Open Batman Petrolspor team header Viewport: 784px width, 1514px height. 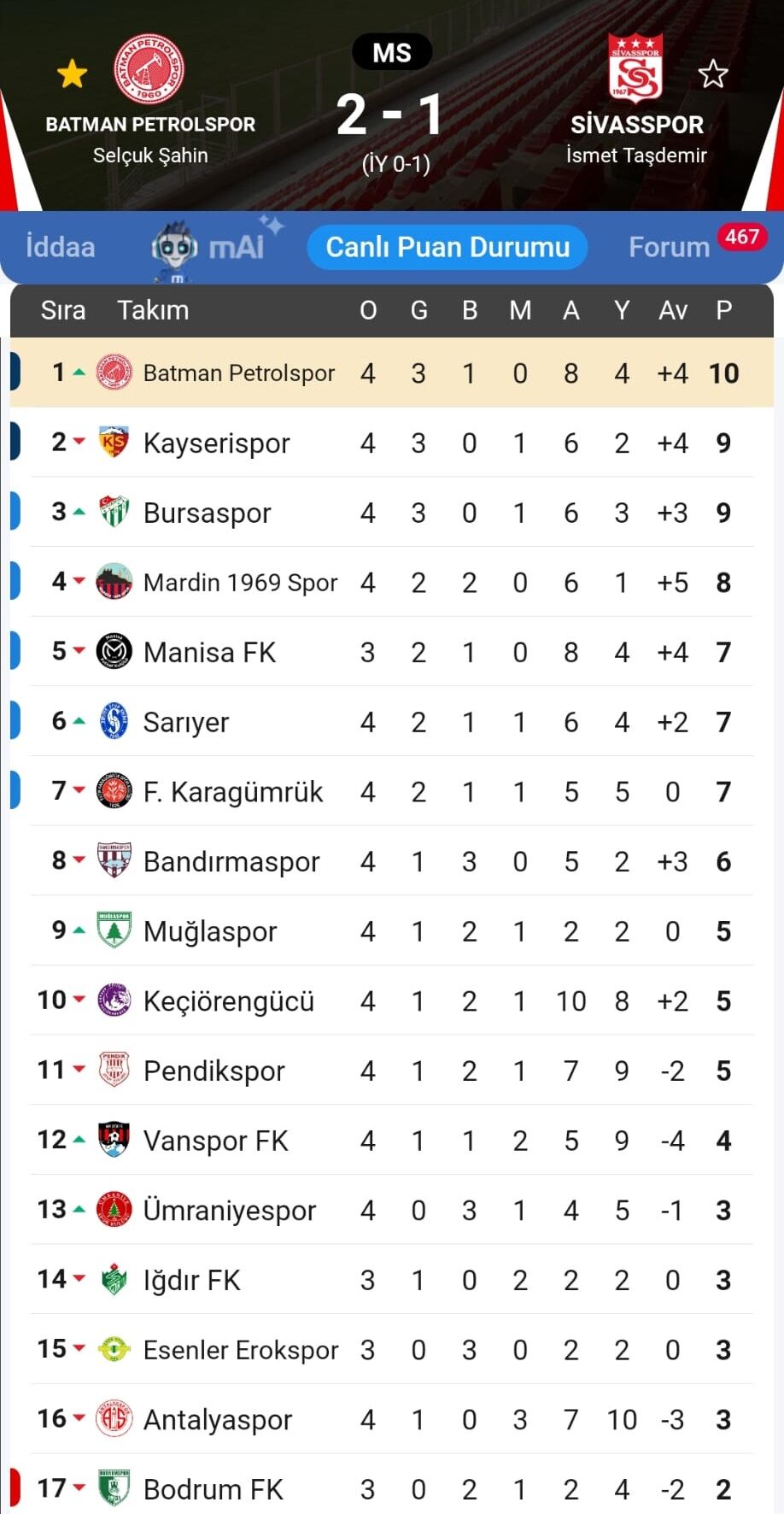point(150,98)
